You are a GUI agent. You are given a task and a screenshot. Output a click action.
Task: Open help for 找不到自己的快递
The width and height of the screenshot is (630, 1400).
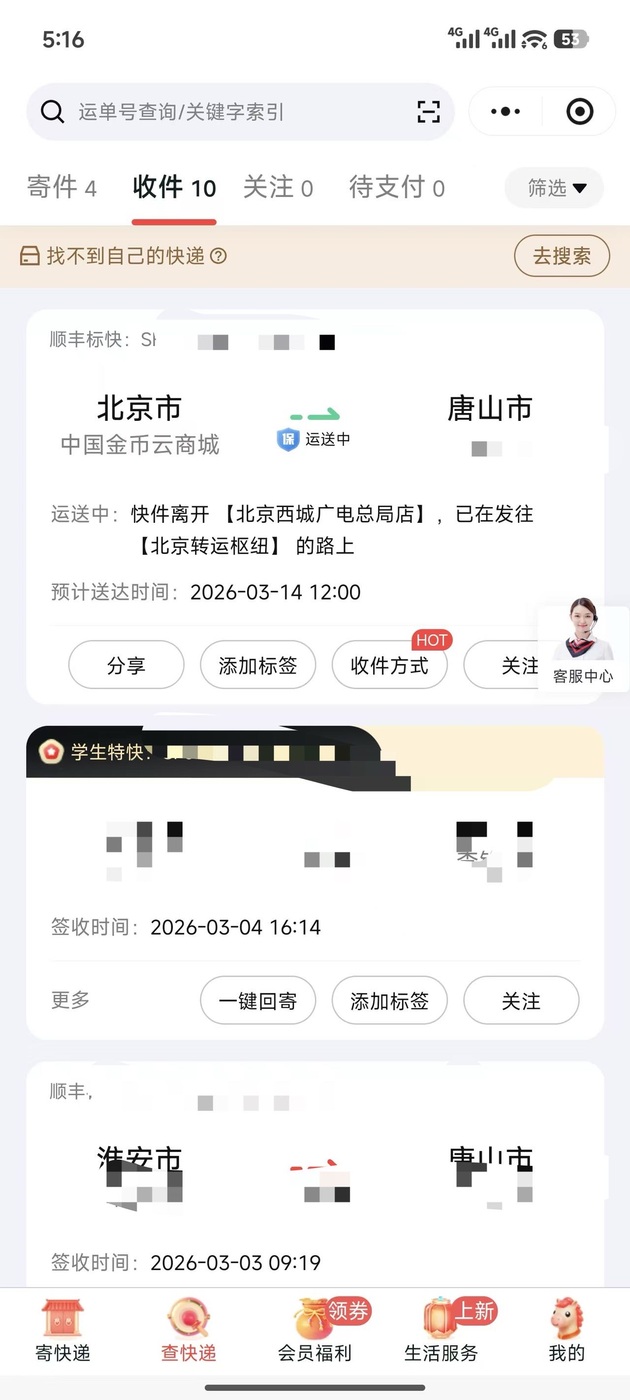tap(219, 256)
